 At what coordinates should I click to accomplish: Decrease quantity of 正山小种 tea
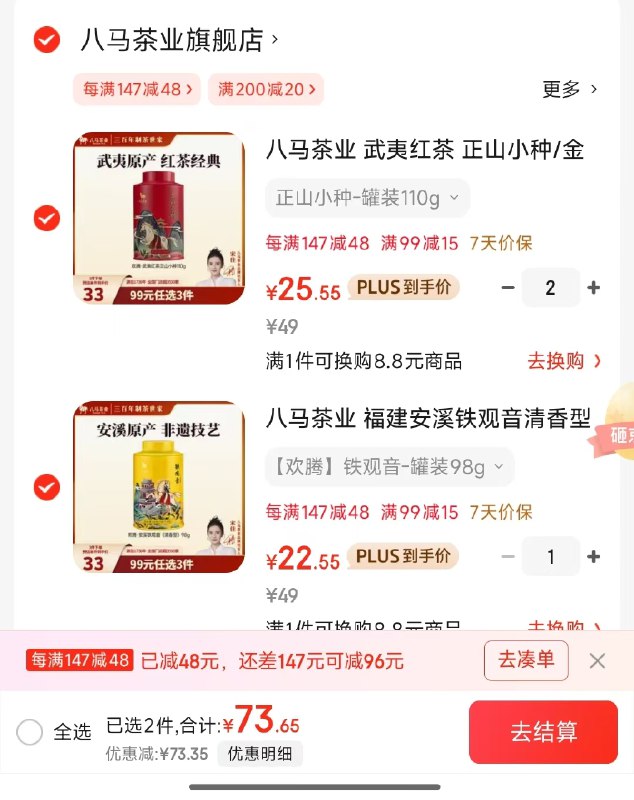click(x=508, y=288)
